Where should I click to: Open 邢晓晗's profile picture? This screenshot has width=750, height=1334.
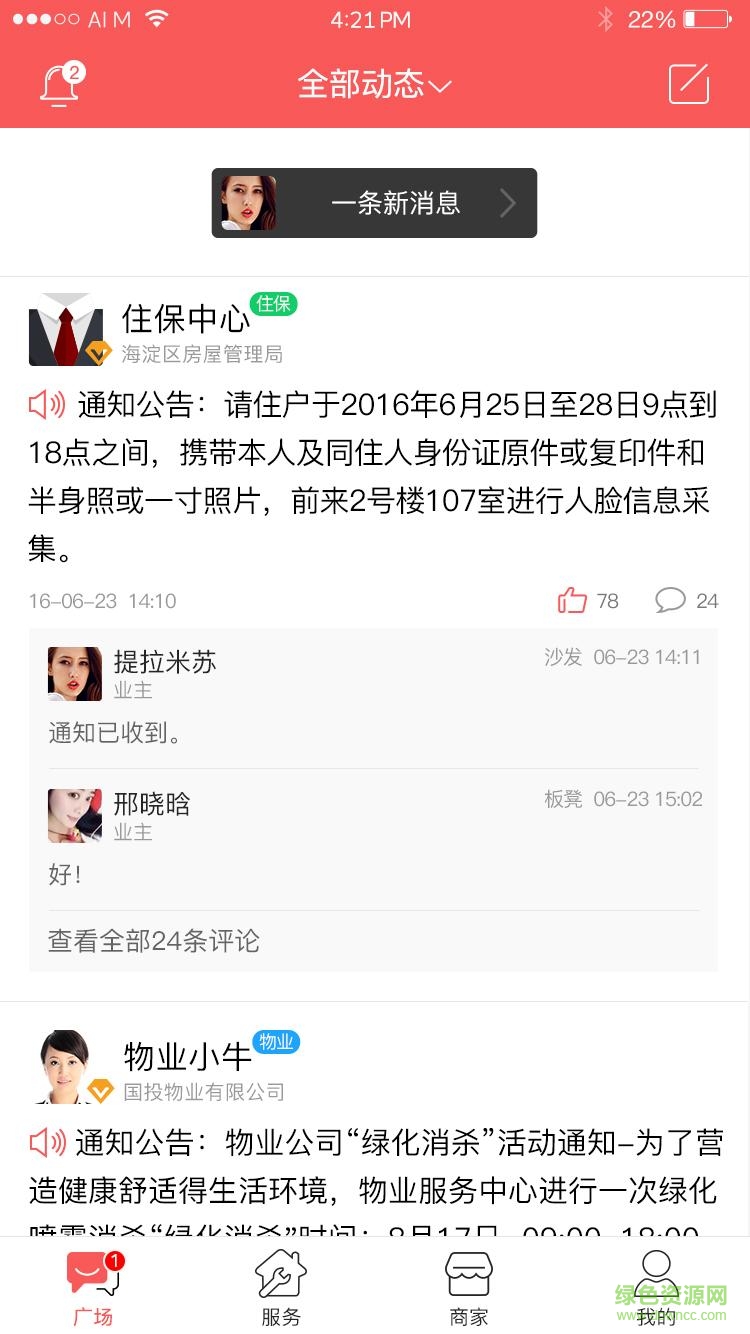tap(75, 815)
